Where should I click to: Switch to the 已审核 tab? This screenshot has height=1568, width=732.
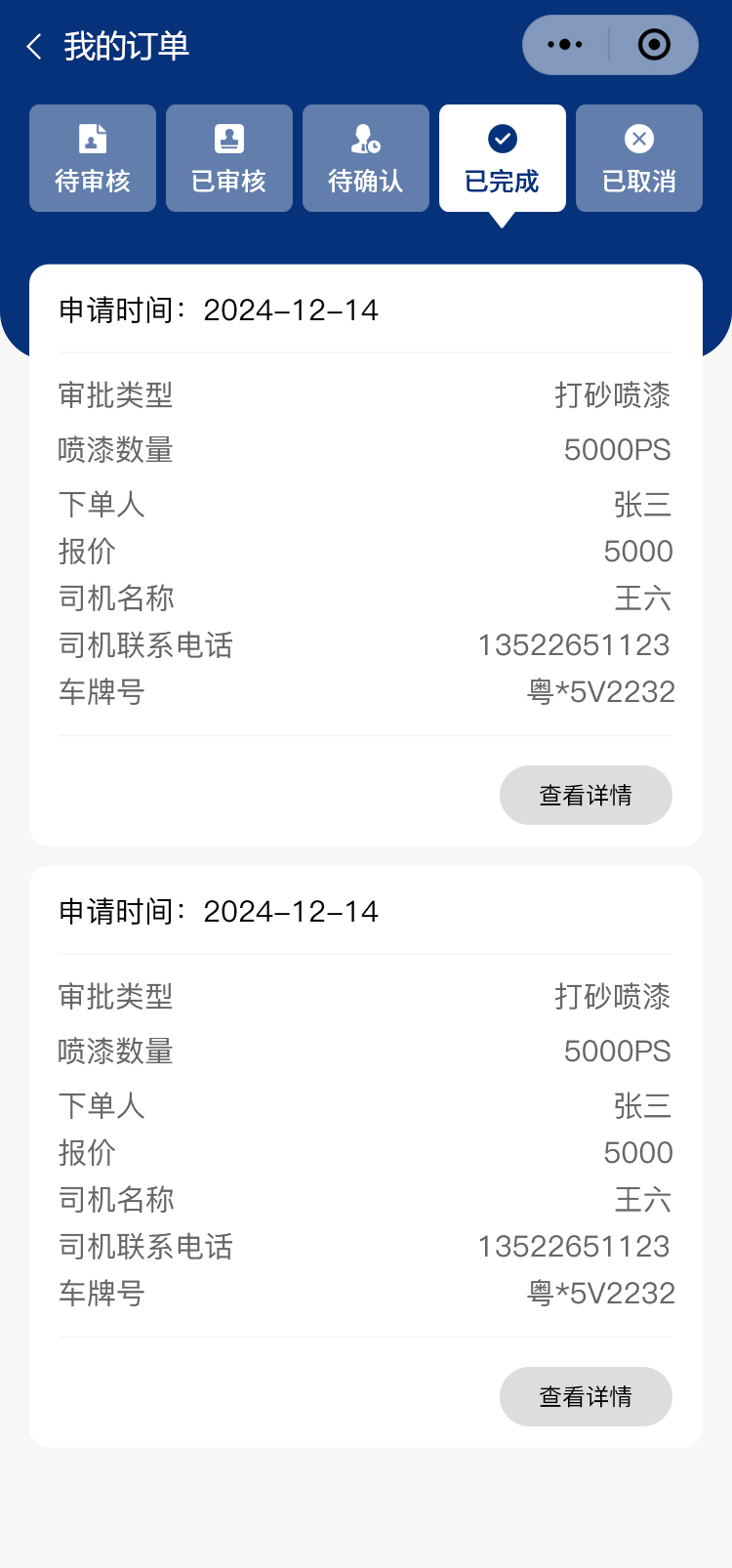point(229,158)
